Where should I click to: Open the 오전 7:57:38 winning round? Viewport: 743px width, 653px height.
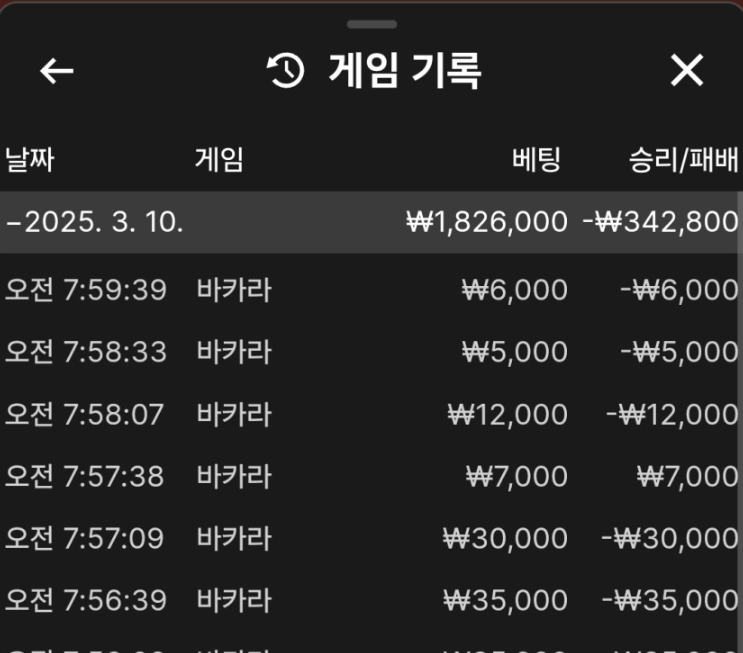pyautogui.click(x=371, y=476)
